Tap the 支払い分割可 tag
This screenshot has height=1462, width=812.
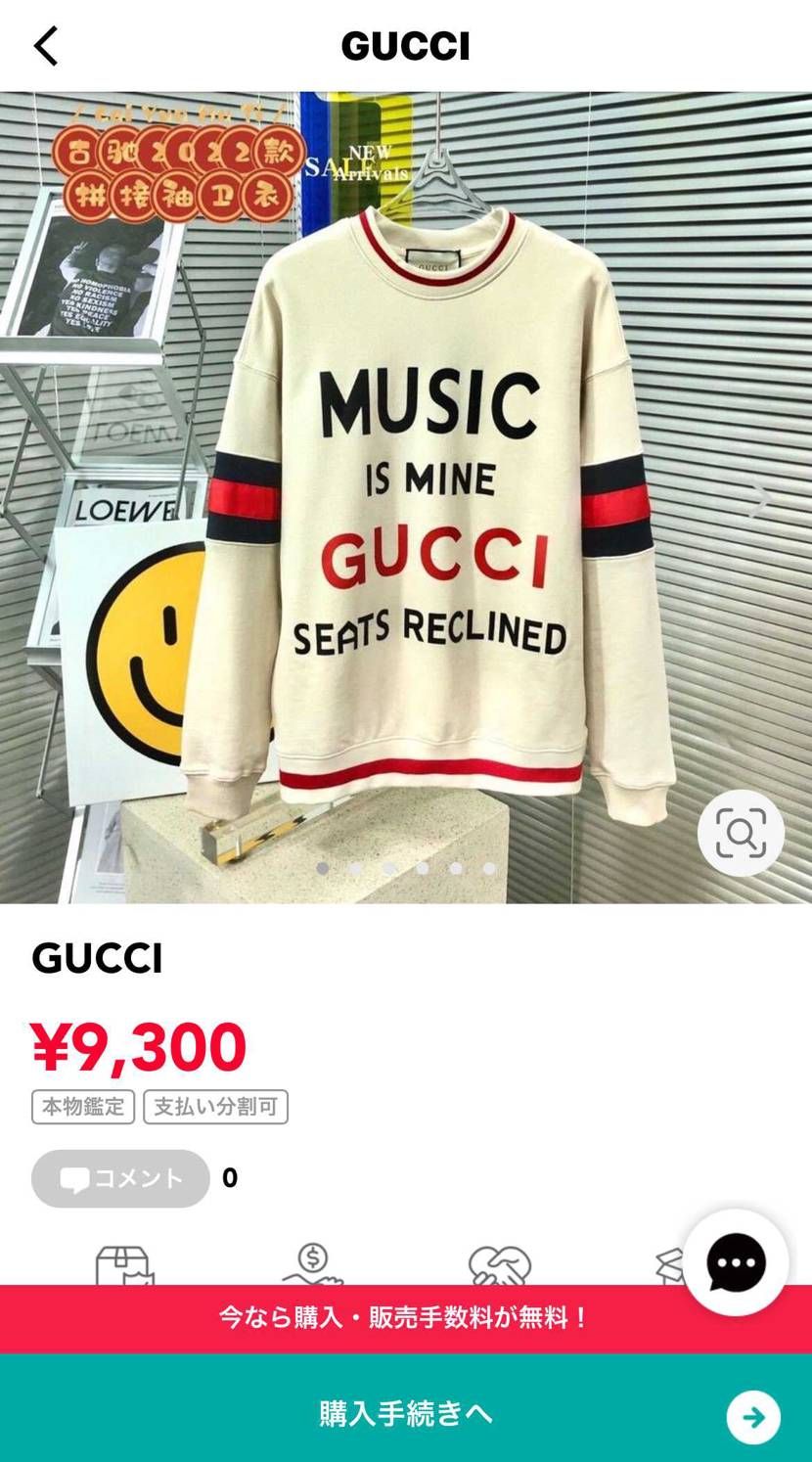pyautogui.click(x=215, y=1107)
